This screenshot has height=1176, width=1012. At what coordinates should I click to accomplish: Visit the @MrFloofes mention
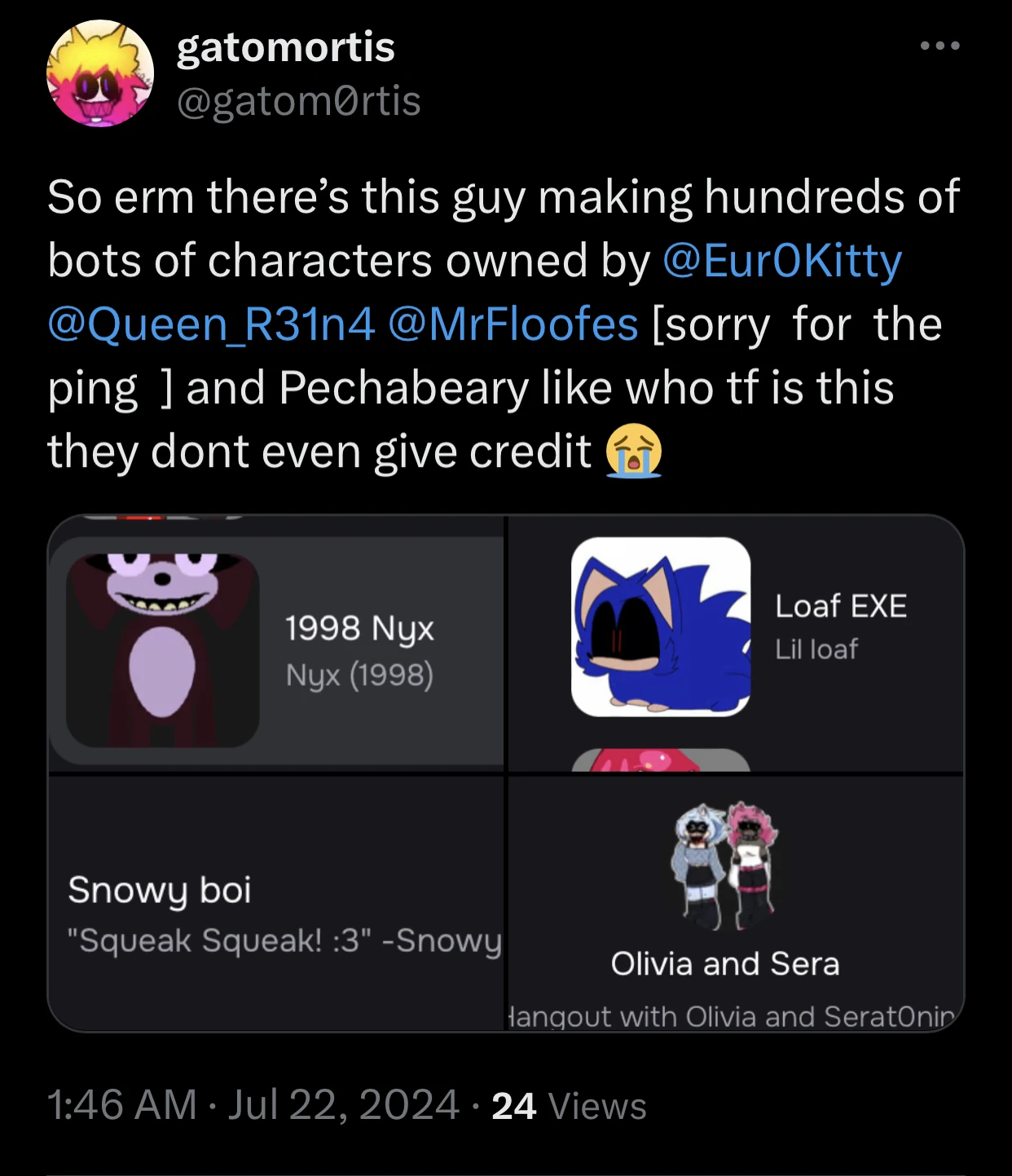[x=513, y=324]
